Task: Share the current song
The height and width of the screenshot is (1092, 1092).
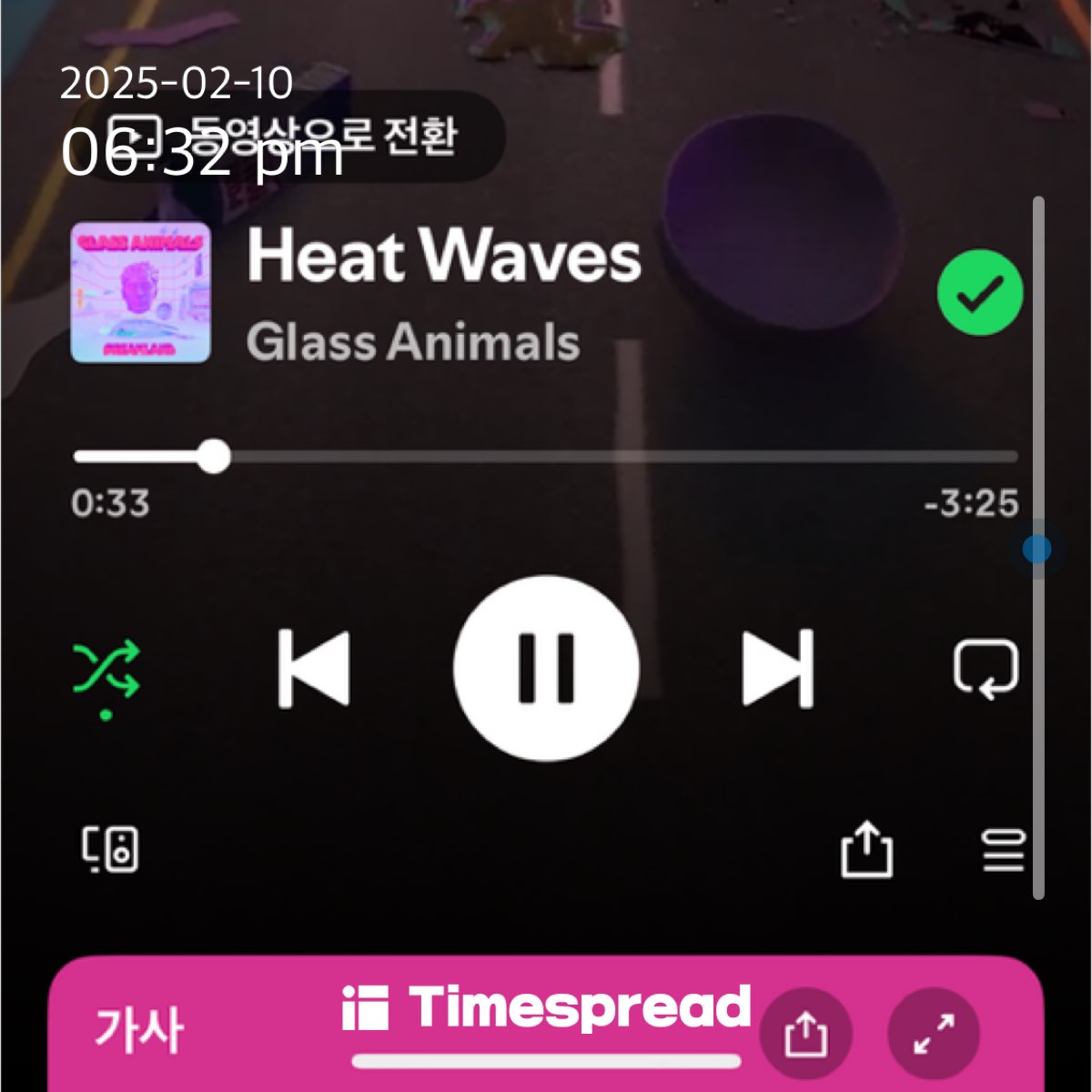Action: [x=865, y=849]
